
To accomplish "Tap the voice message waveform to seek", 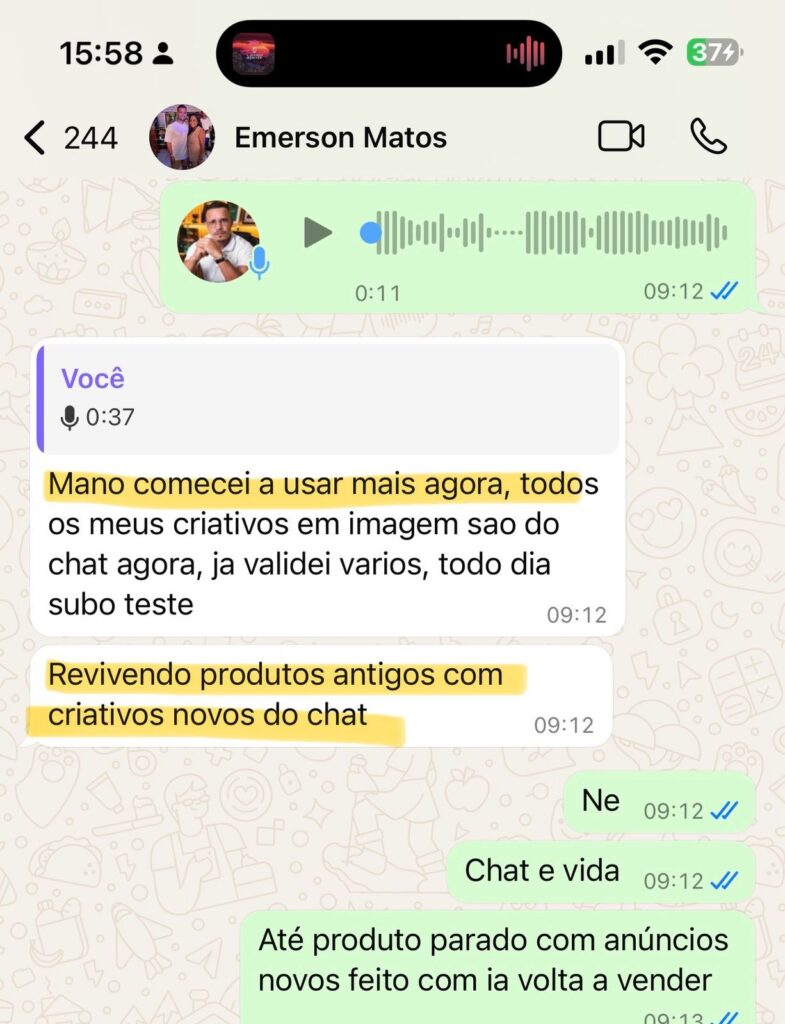I will [x=550, y=233].
